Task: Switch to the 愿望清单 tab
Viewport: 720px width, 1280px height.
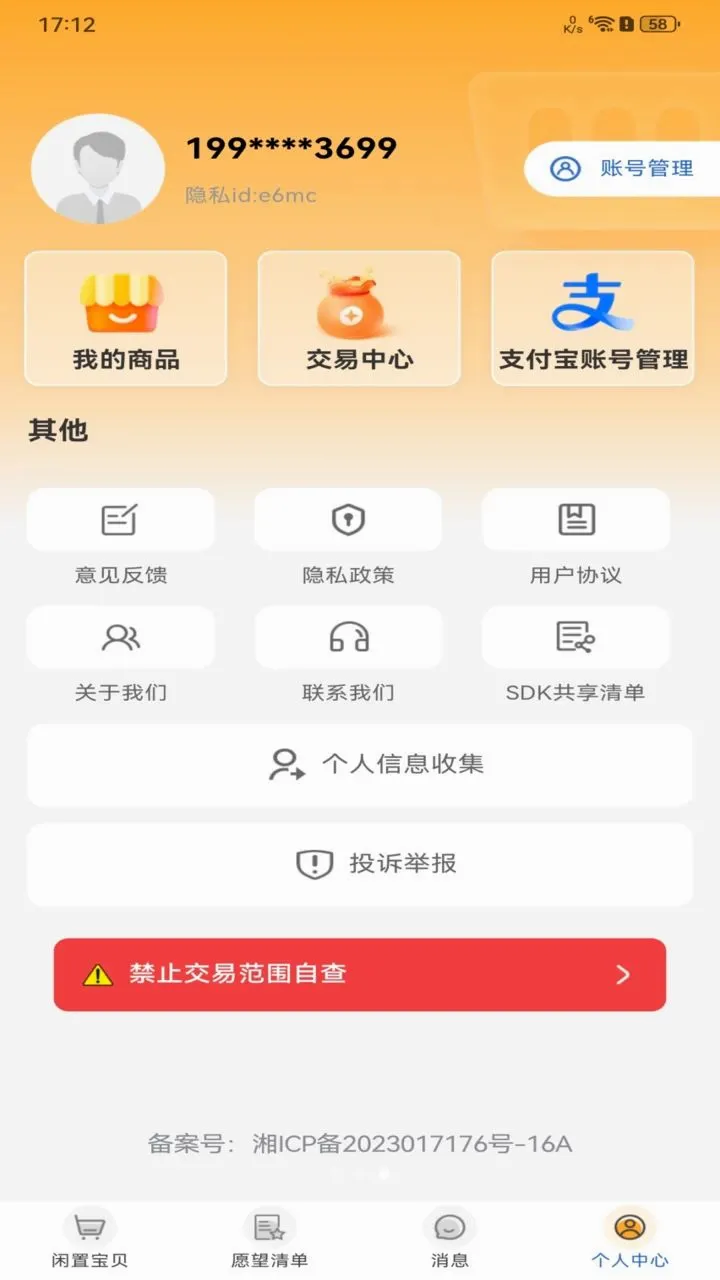Action: [x=270, y=1238]
